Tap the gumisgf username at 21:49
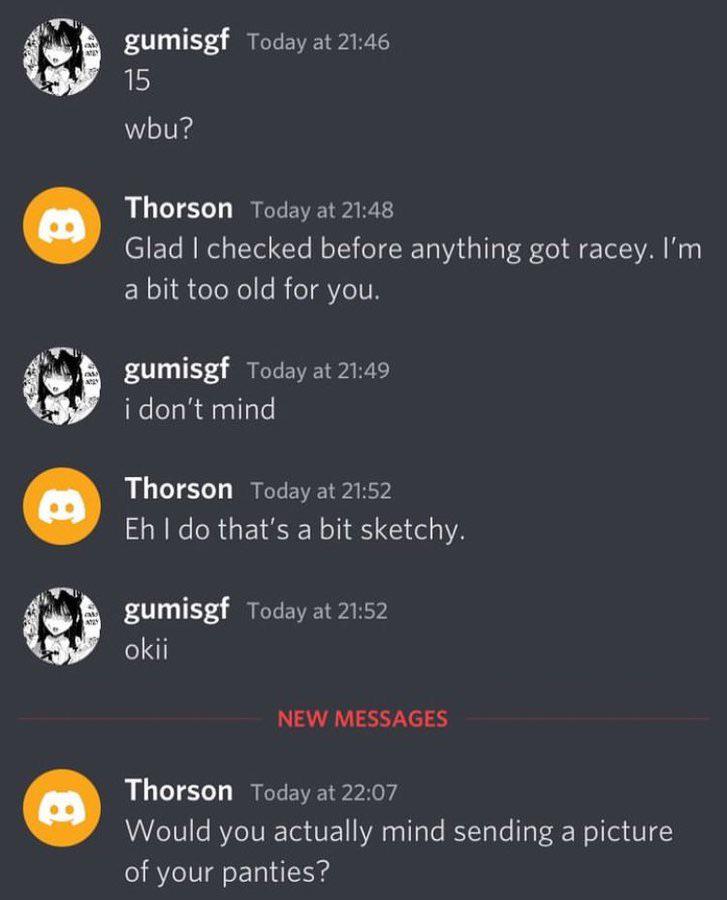Screen dimensions: 727x900 click(176, 369)
